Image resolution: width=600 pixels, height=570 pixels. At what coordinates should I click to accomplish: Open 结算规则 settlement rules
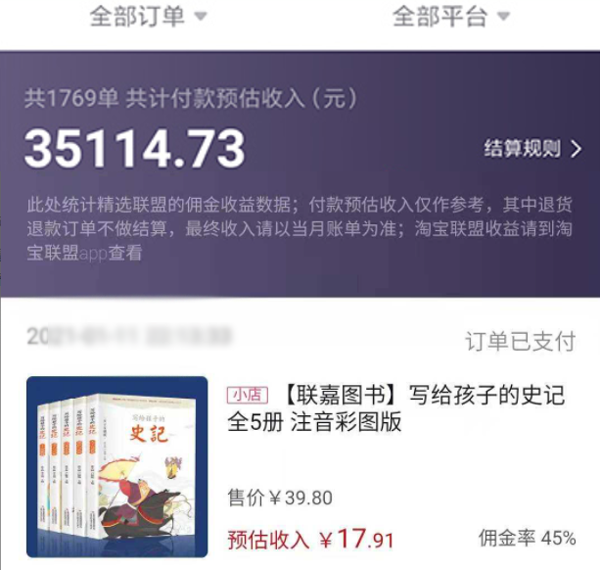[x=532, y=150]
